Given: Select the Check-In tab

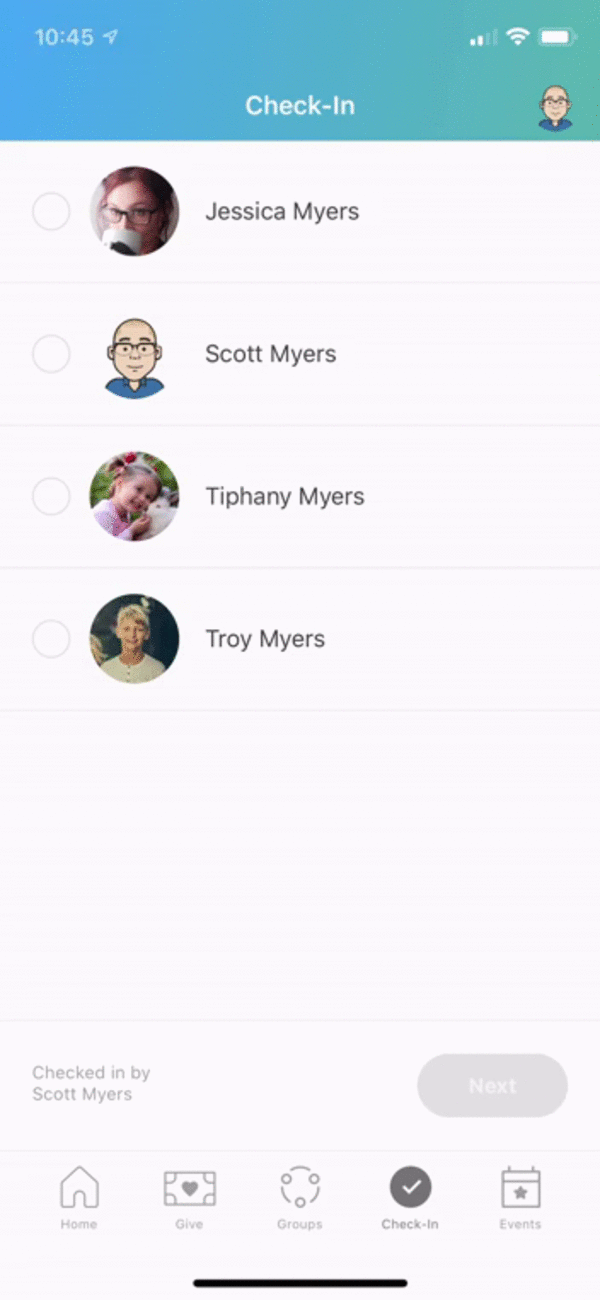Looking at the screenshot, I should tap(410, 1197).
